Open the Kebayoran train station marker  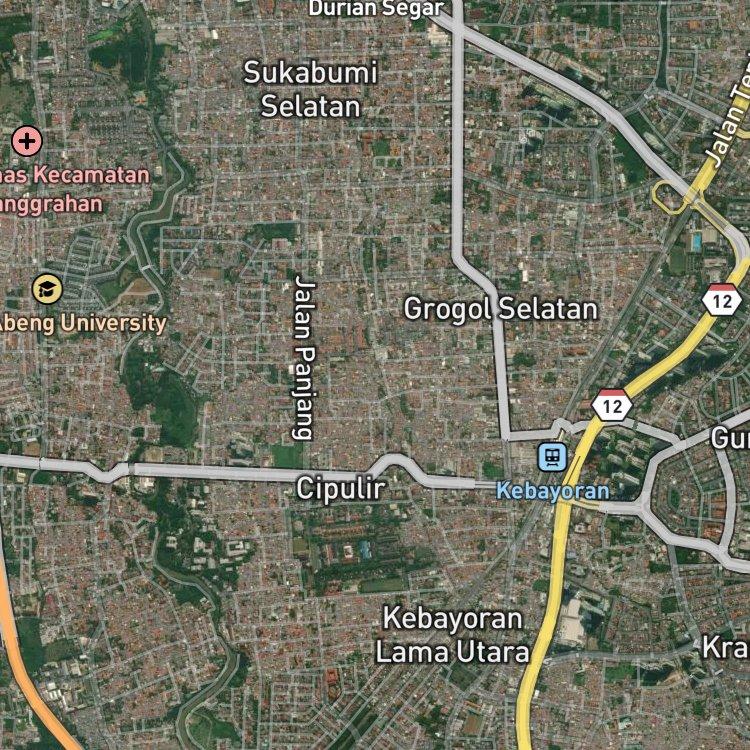(x=553, y=457)
